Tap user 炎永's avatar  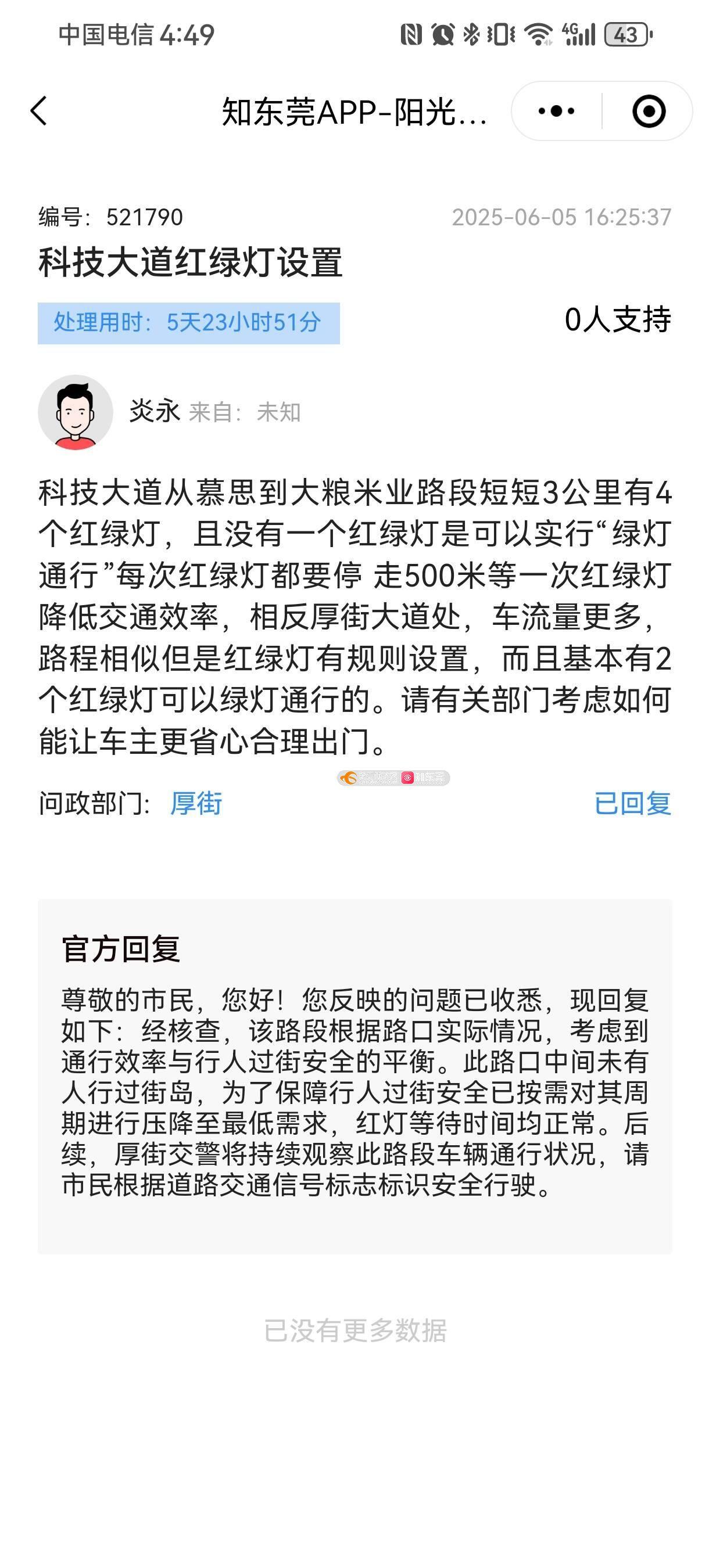pyautogui.click(x=76, y=412)
